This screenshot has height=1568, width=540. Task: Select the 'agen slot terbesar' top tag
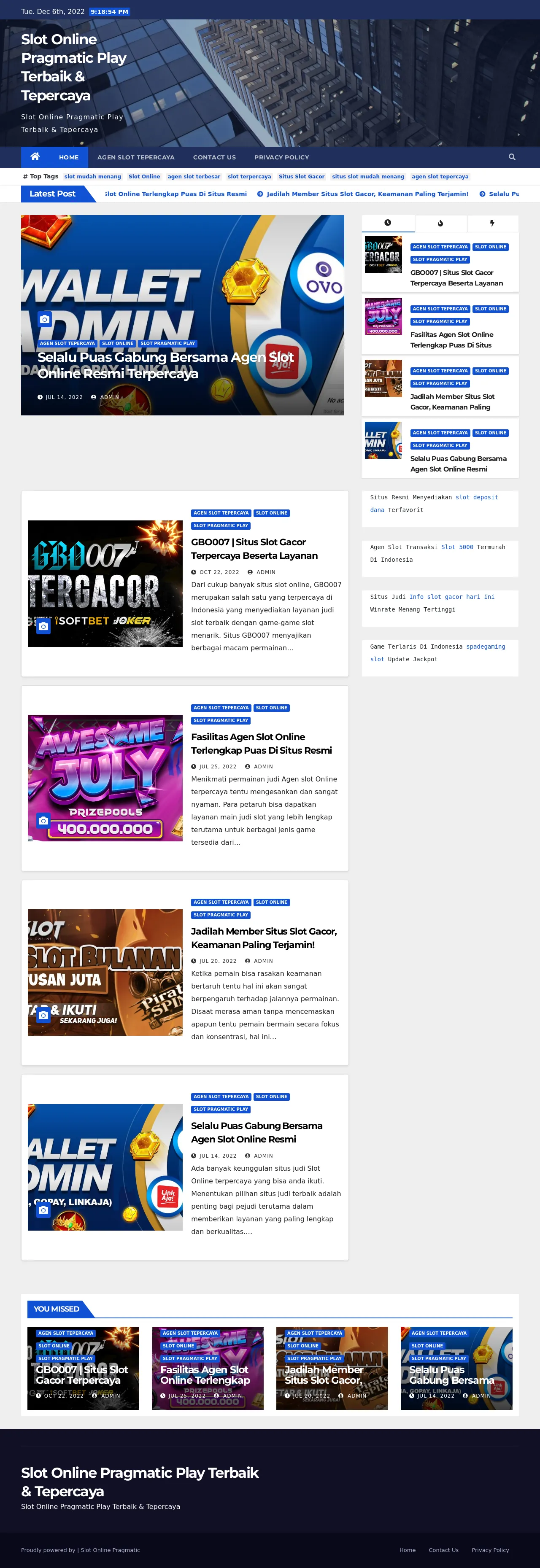pyautogui.click(x=194, y=177)
